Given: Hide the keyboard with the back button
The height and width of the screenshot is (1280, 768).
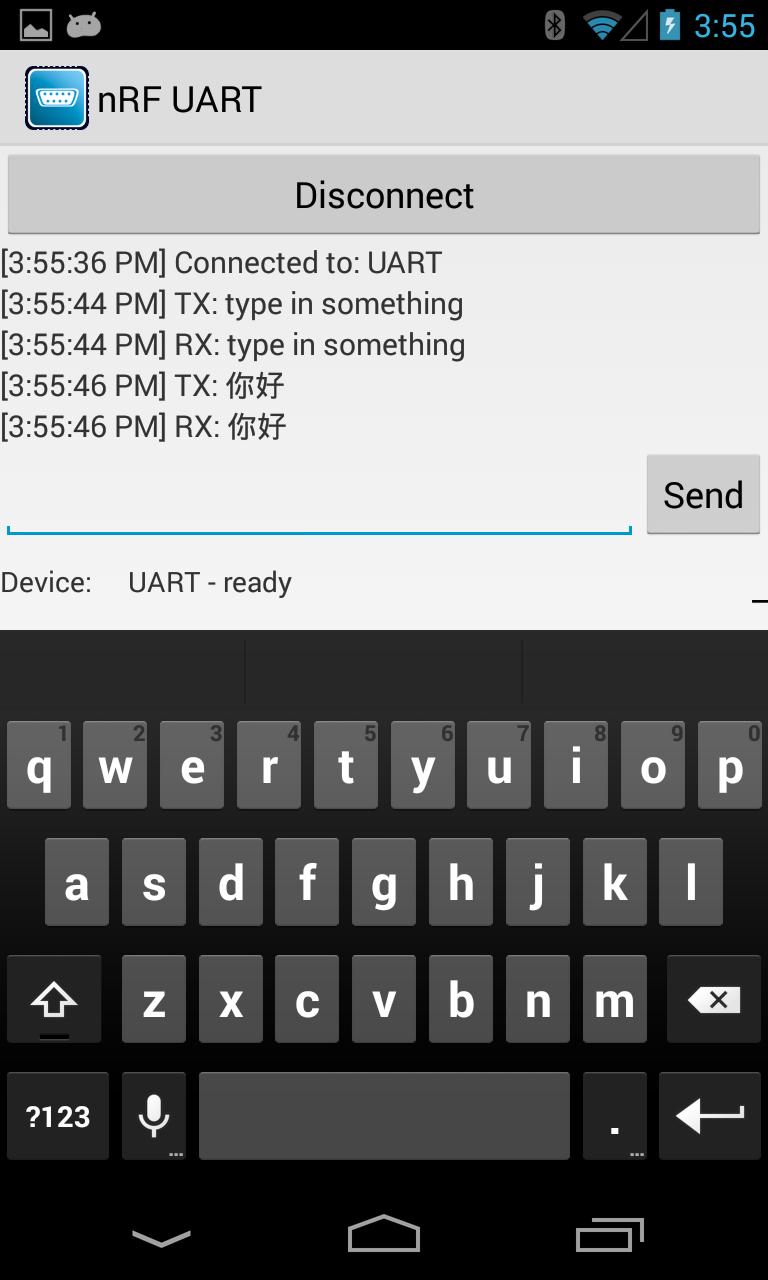Looking at the screenshot, I should [x=161, y=1238].
